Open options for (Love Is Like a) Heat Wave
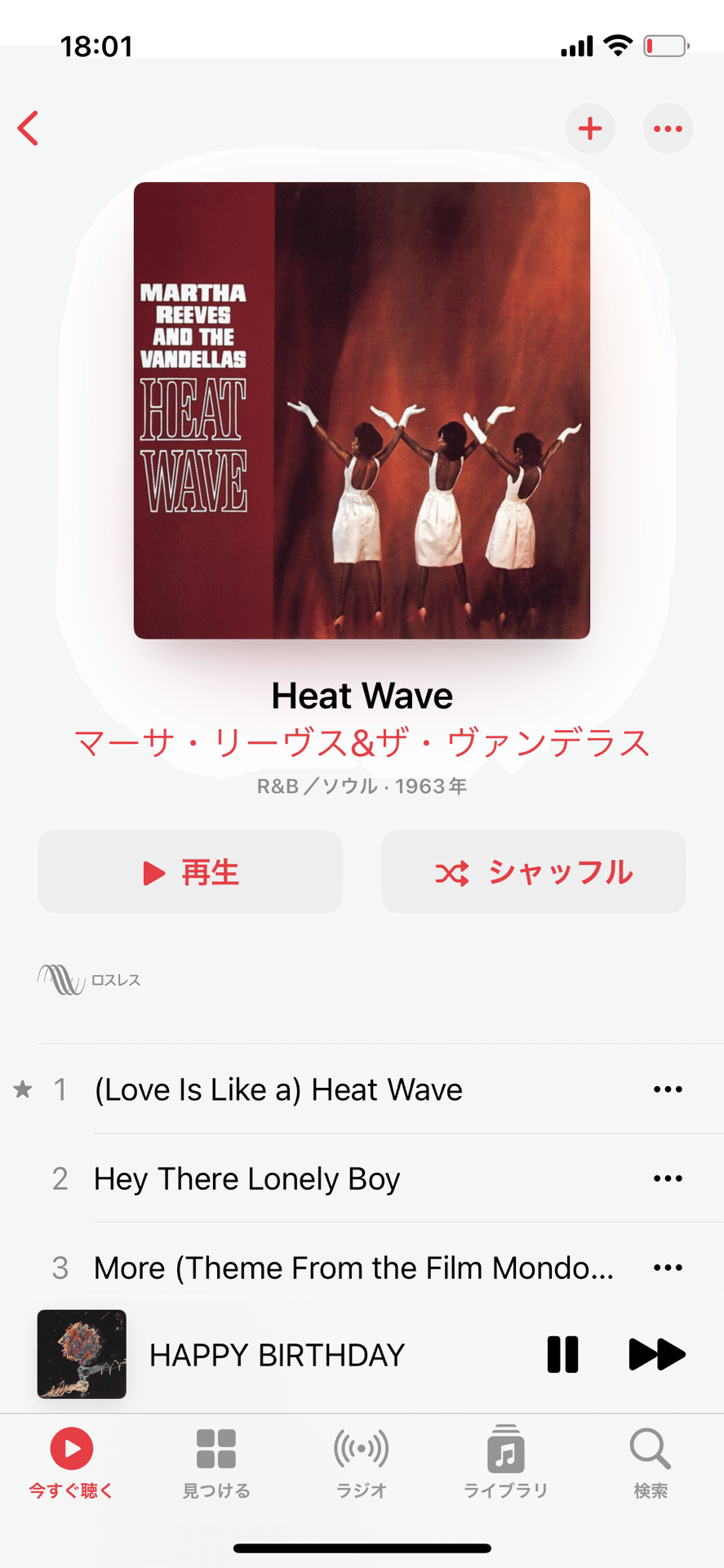724x1568 pixels. [x=668, y=1089]
